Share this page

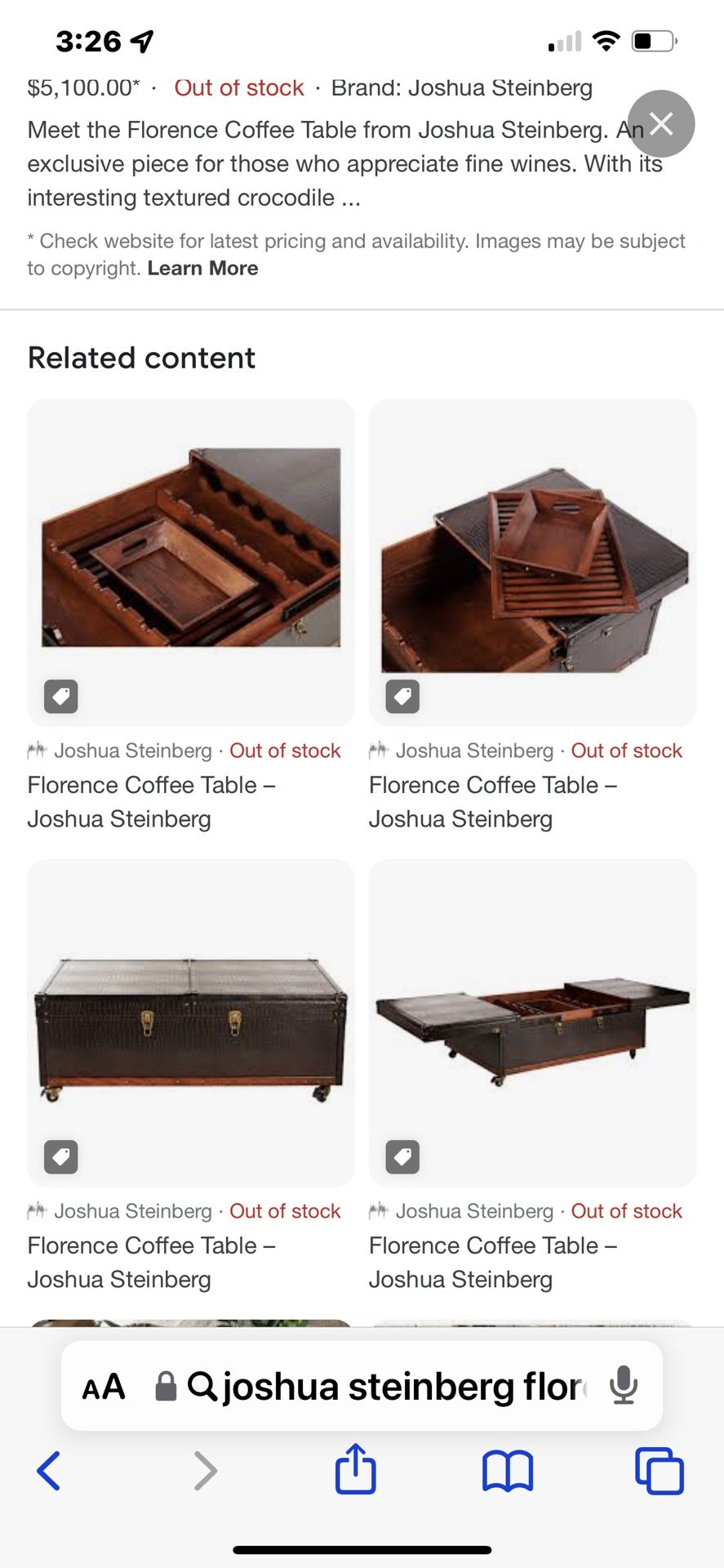pyautogui.click(x=356, y=1469)
